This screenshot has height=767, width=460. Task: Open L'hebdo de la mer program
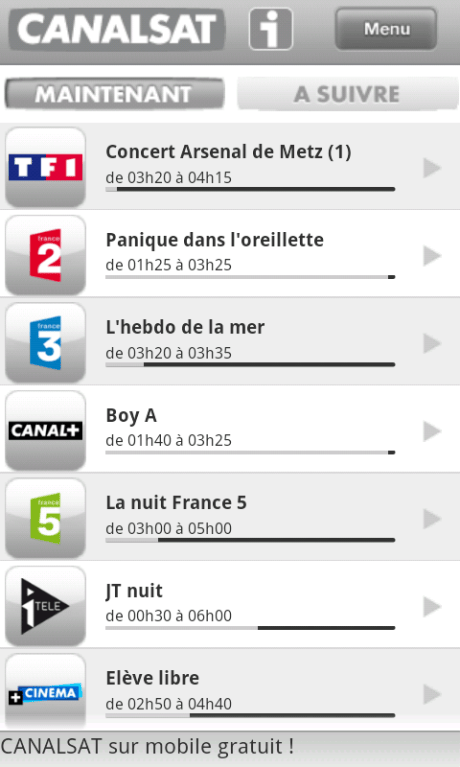point(230,342)
